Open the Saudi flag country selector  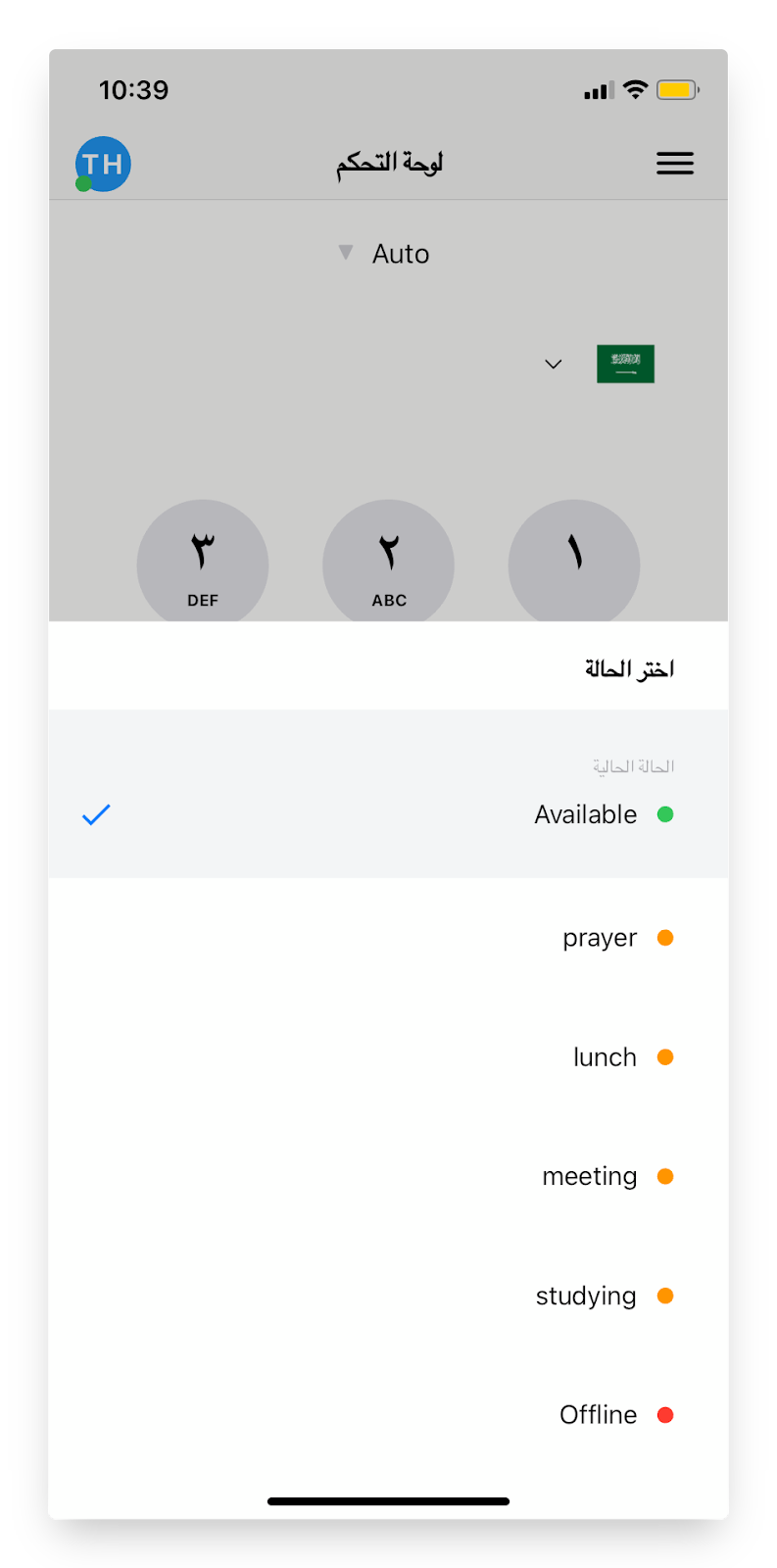coord(598,364)
